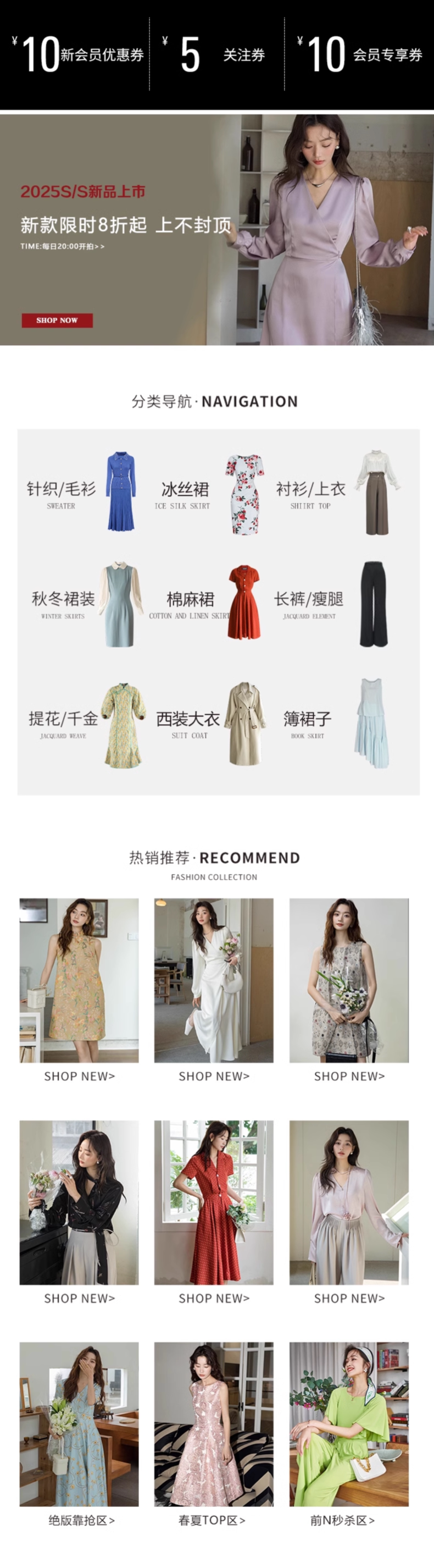Browse the 棉麻裙 cotton and linen category

click(207, 603)
